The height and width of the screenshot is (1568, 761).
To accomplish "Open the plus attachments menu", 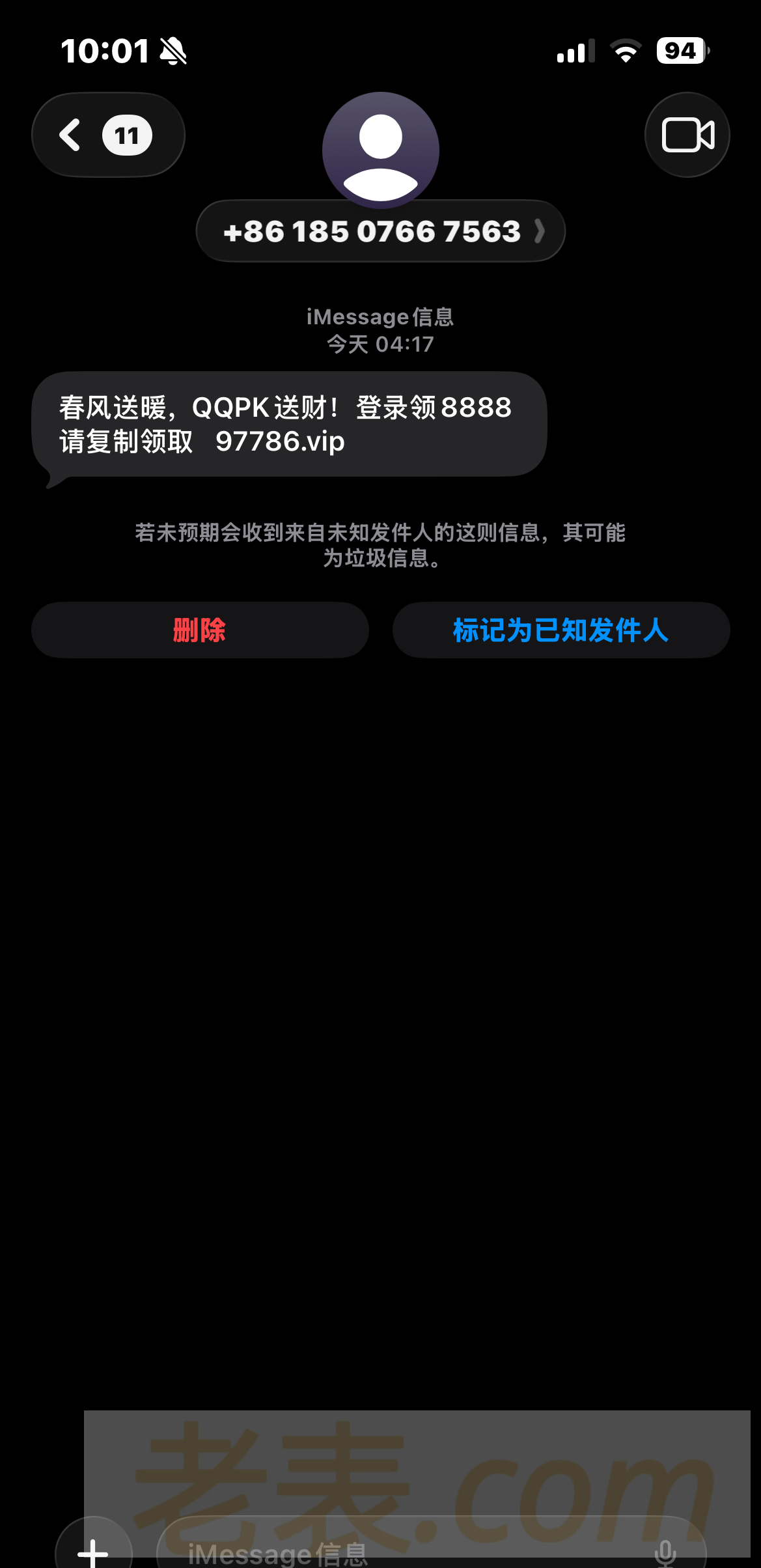I will pos(93,1551).
